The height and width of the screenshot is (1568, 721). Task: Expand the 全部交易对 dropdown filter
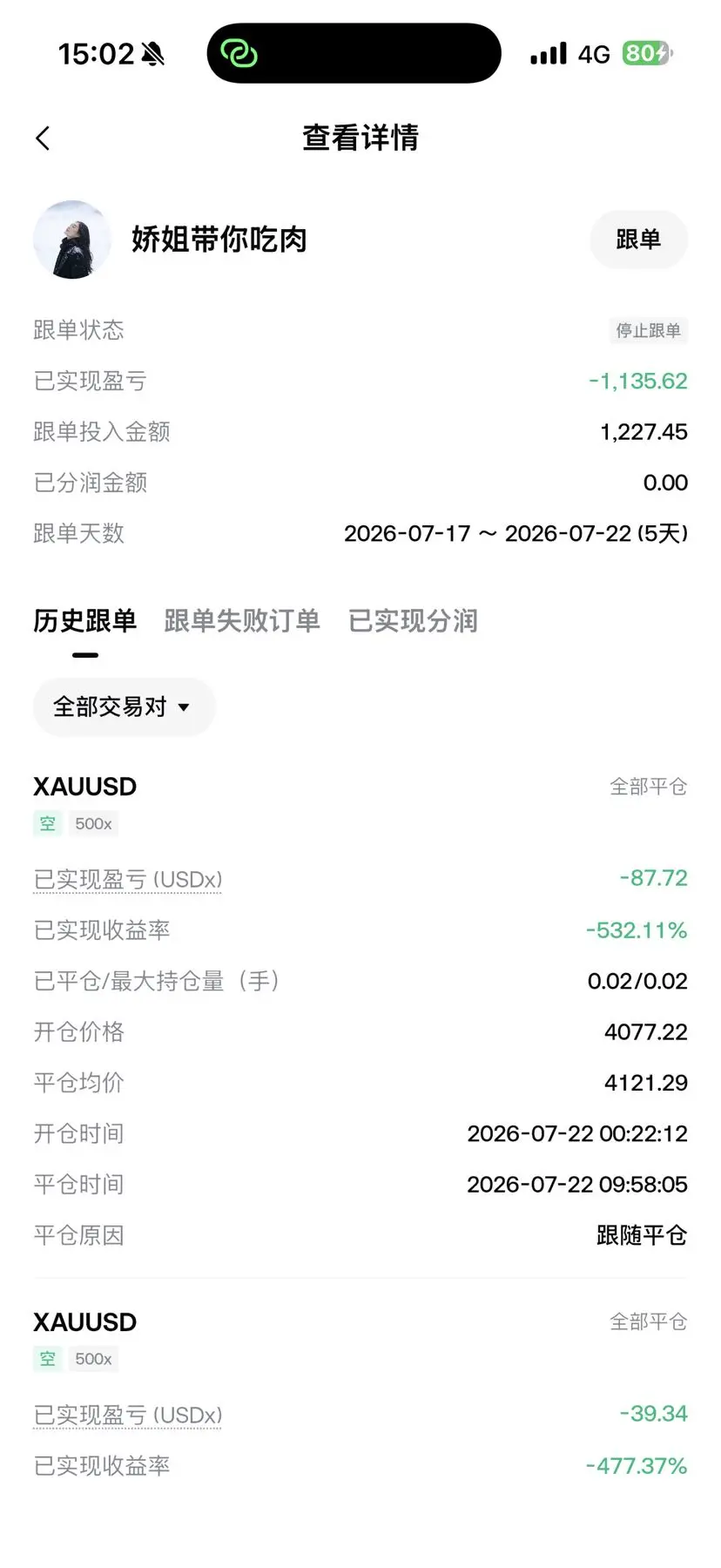[x=124, y=706]
